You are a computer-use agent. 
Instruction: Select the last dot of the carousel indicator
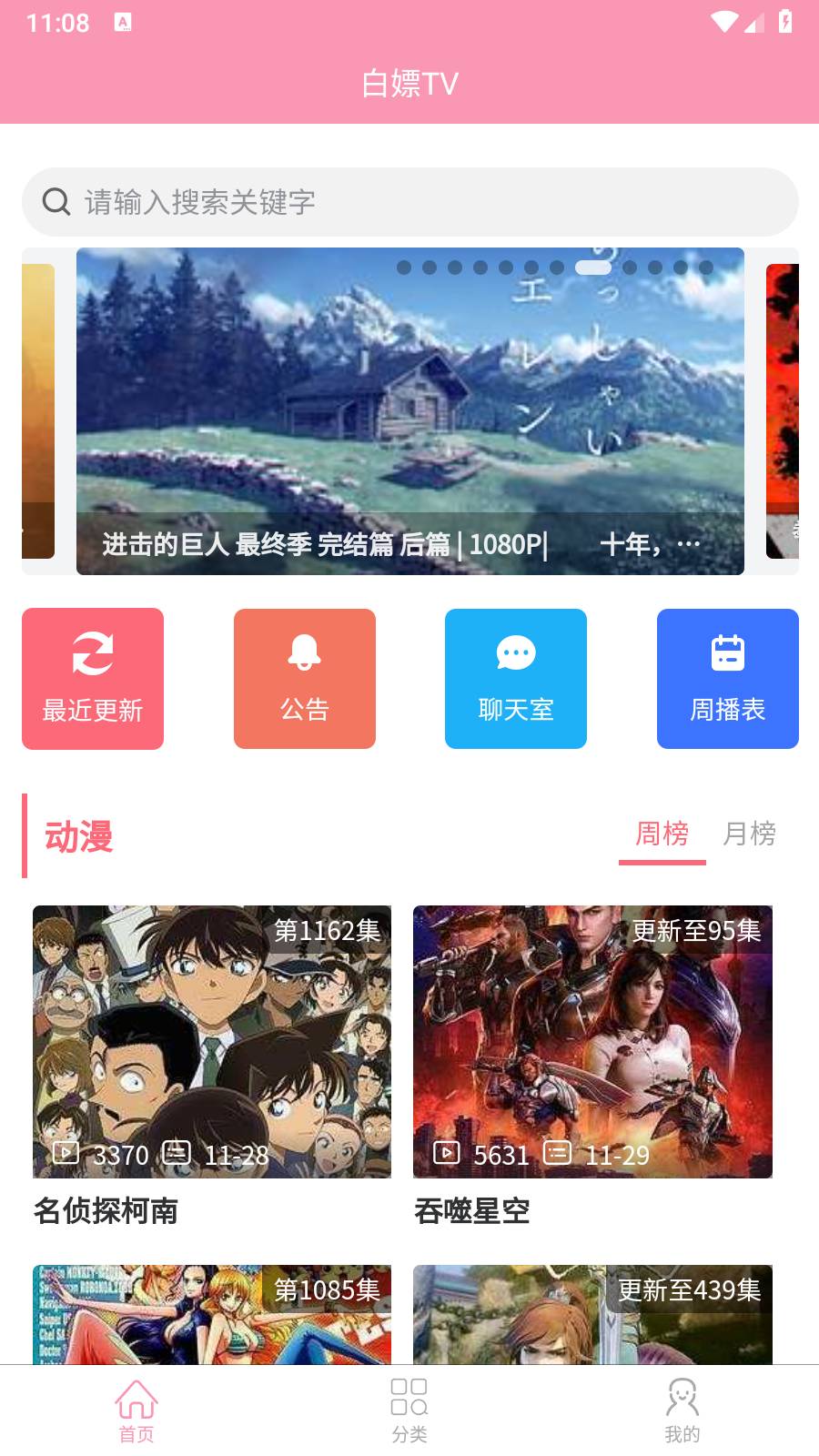[x=708, y=268]
